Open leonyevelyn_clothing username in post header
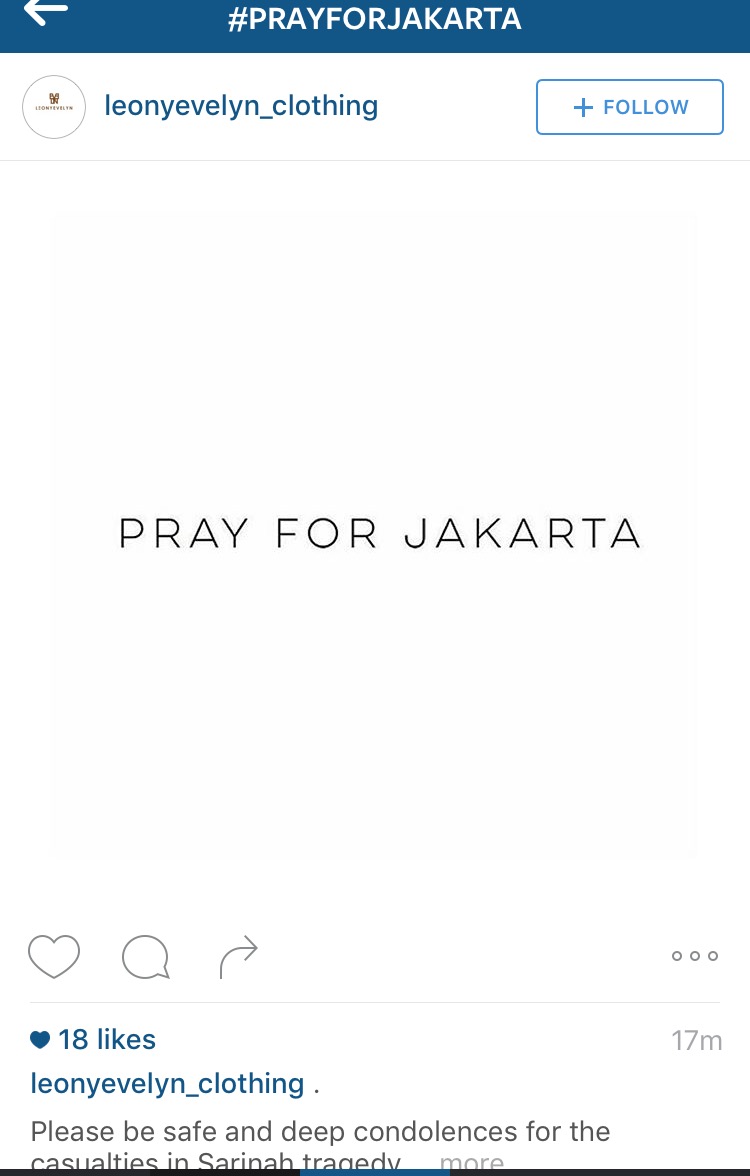This screenshot has width=750, height=1176. coord(241,106)
